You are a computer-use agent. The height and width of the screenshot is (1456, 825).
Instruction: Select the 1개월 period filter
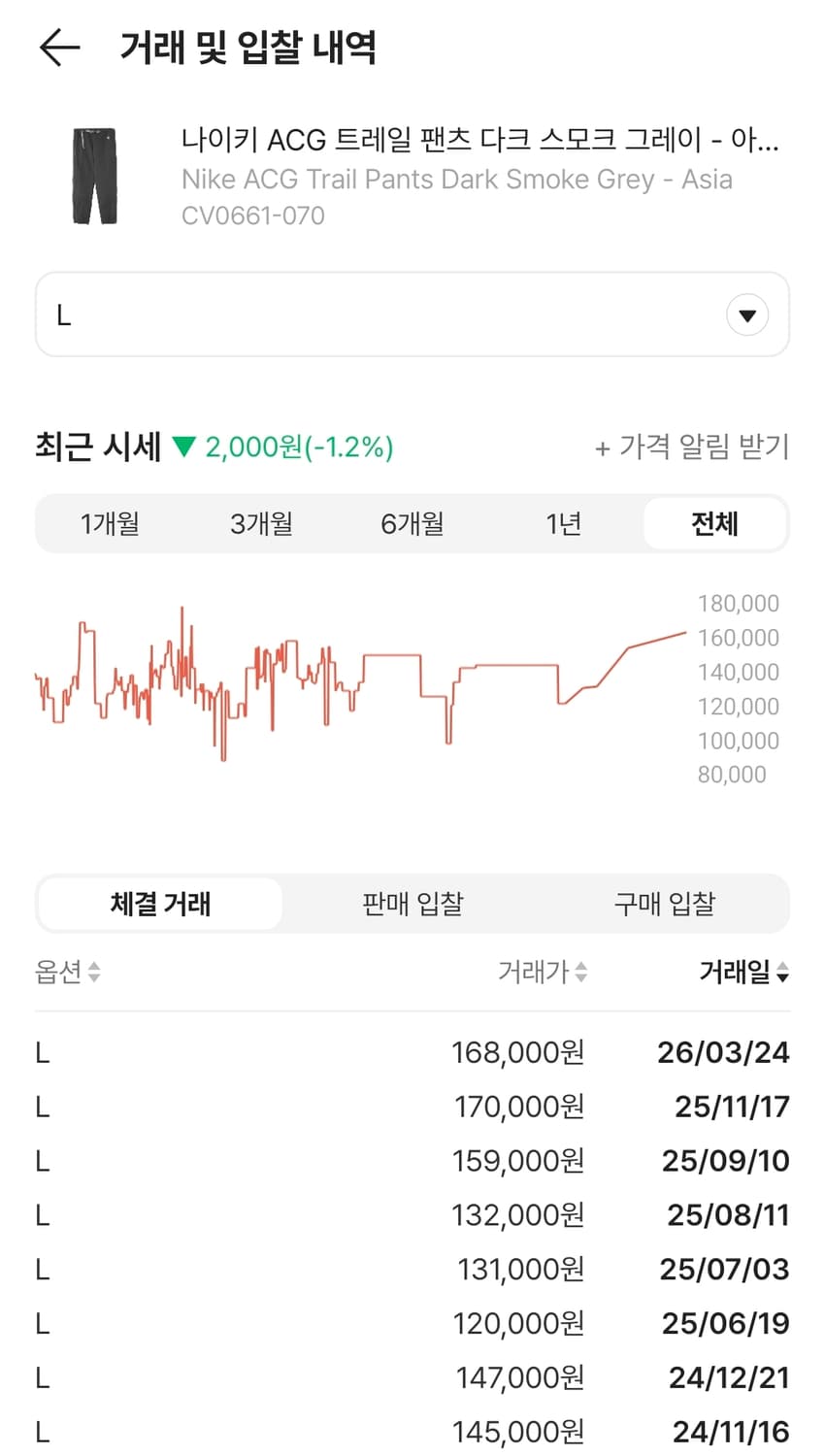tap(111, 523)
